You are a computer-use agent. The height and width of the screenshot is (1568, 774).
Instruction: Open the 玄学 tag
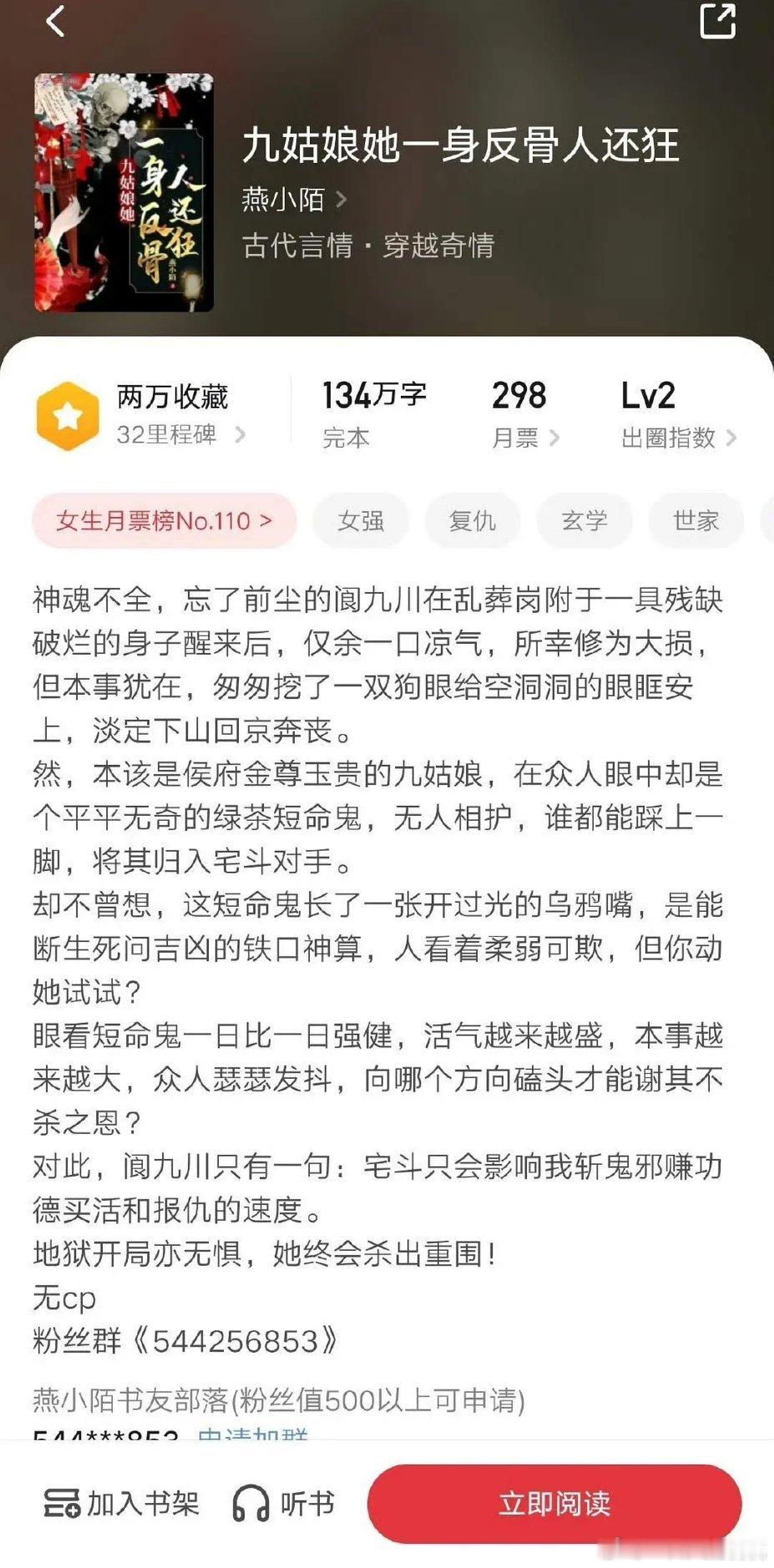[584, 520]
